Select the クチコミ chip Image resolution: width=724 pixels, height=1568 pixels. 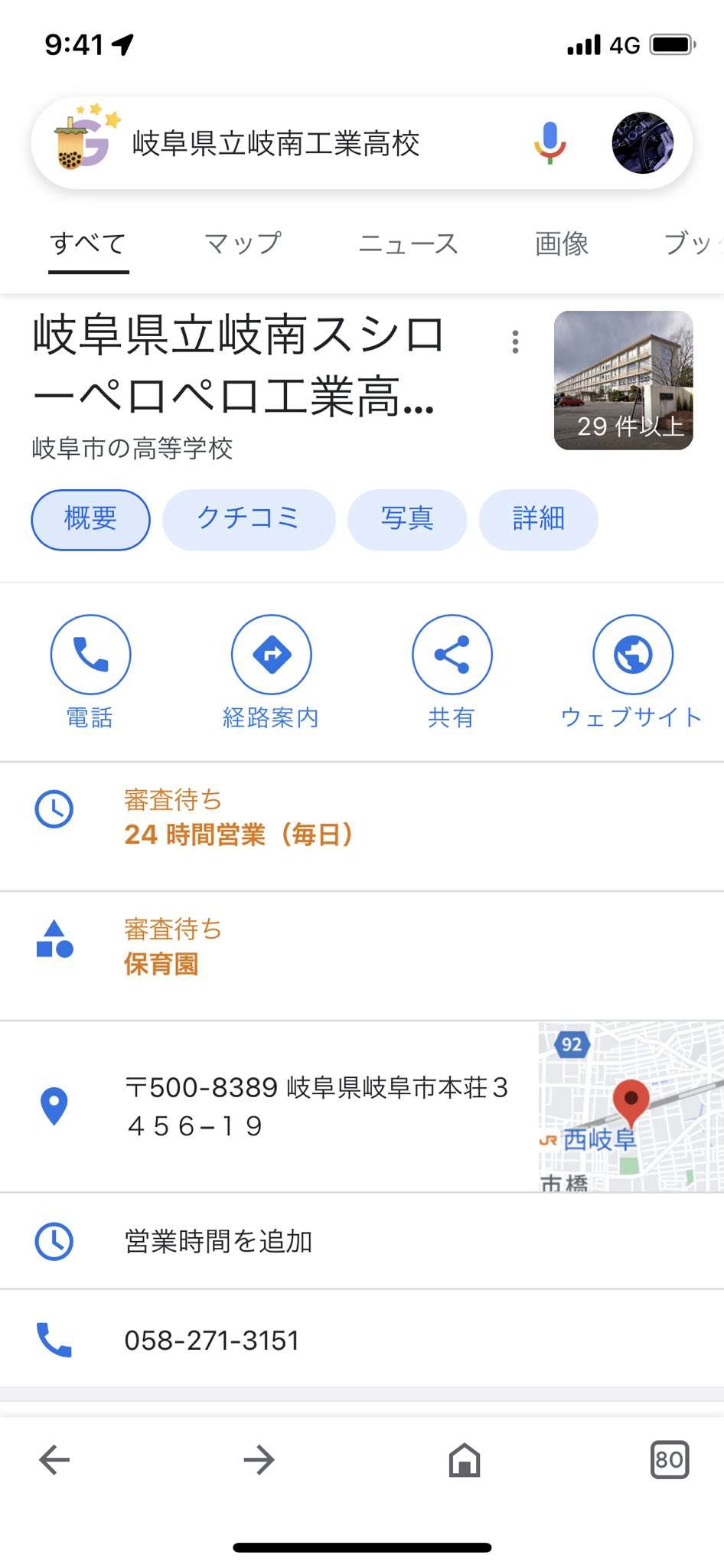(248, 519)
